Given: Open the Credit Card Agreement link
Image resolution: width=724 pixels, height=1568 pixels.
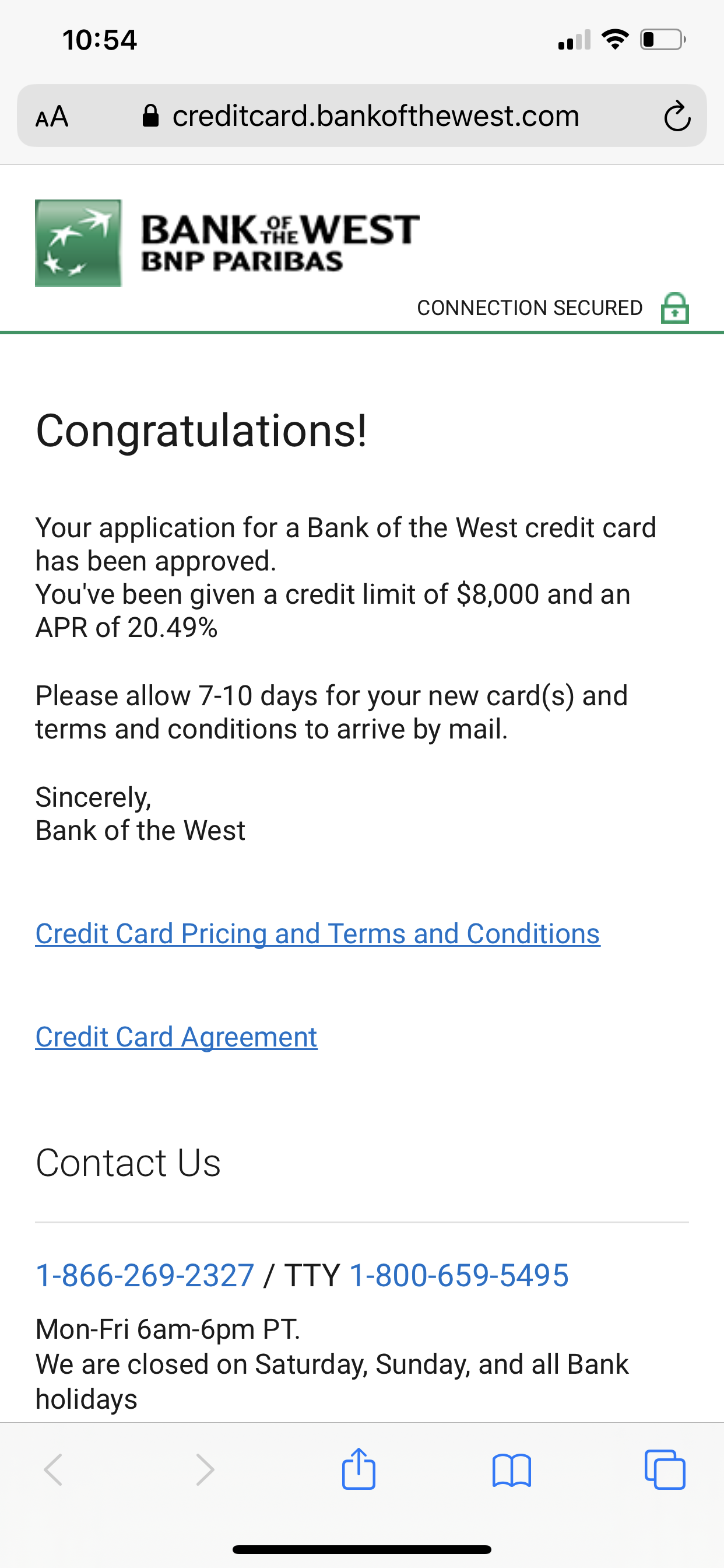Looking at the screenshot, I should pos(177,1037).
